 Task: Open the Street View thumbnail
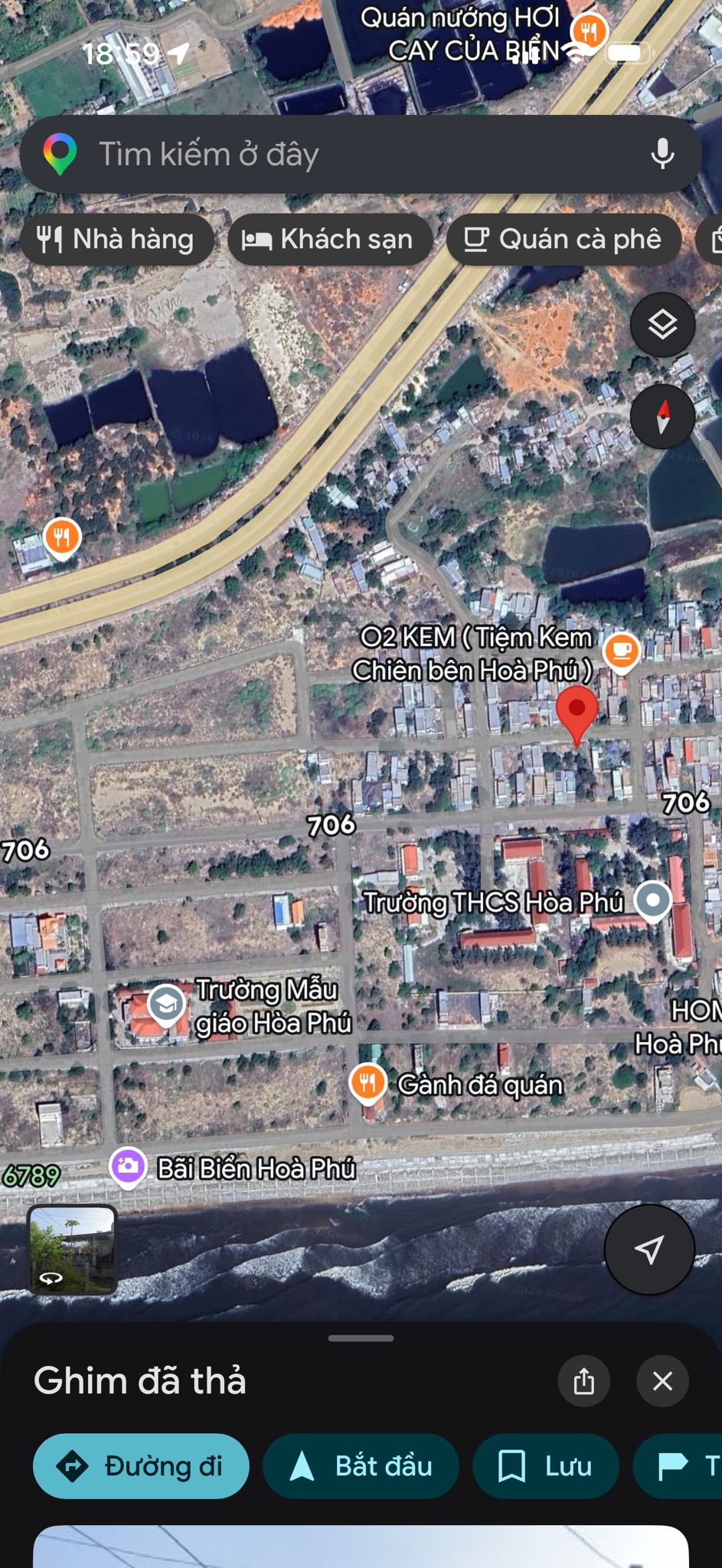pos(73,1249)
